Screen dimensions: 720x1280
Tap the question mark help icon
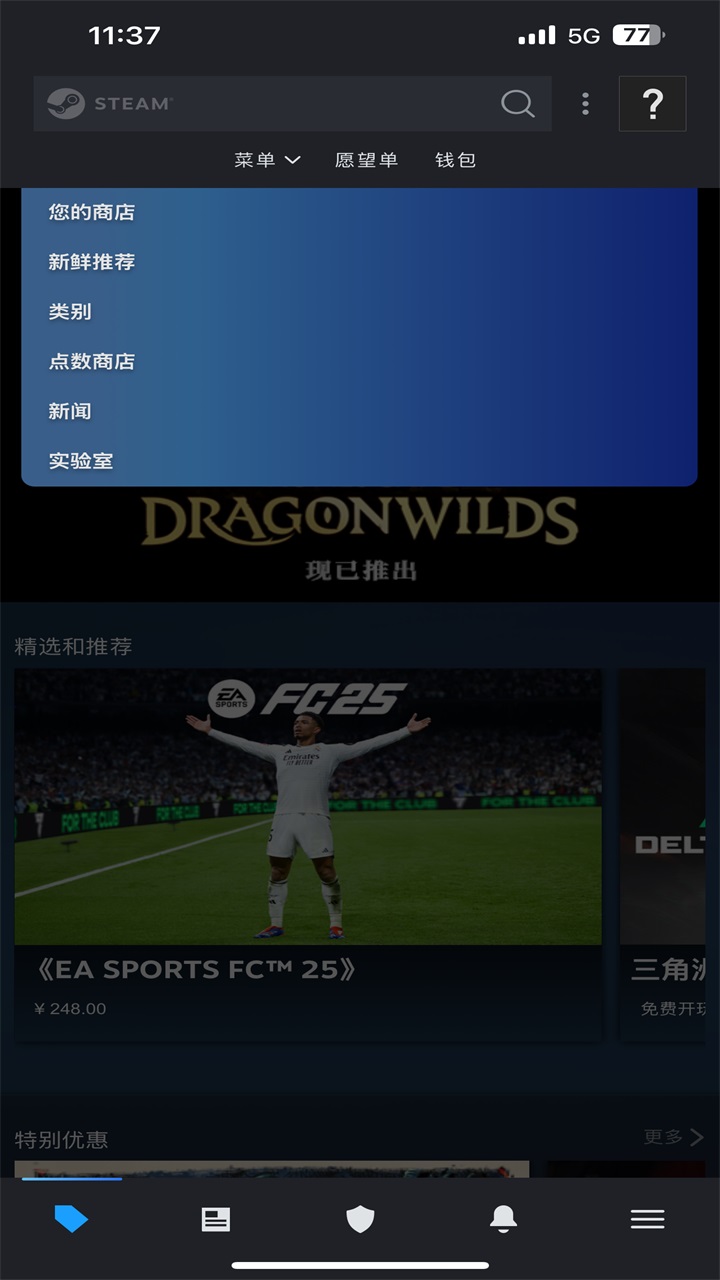click(651, 103)
